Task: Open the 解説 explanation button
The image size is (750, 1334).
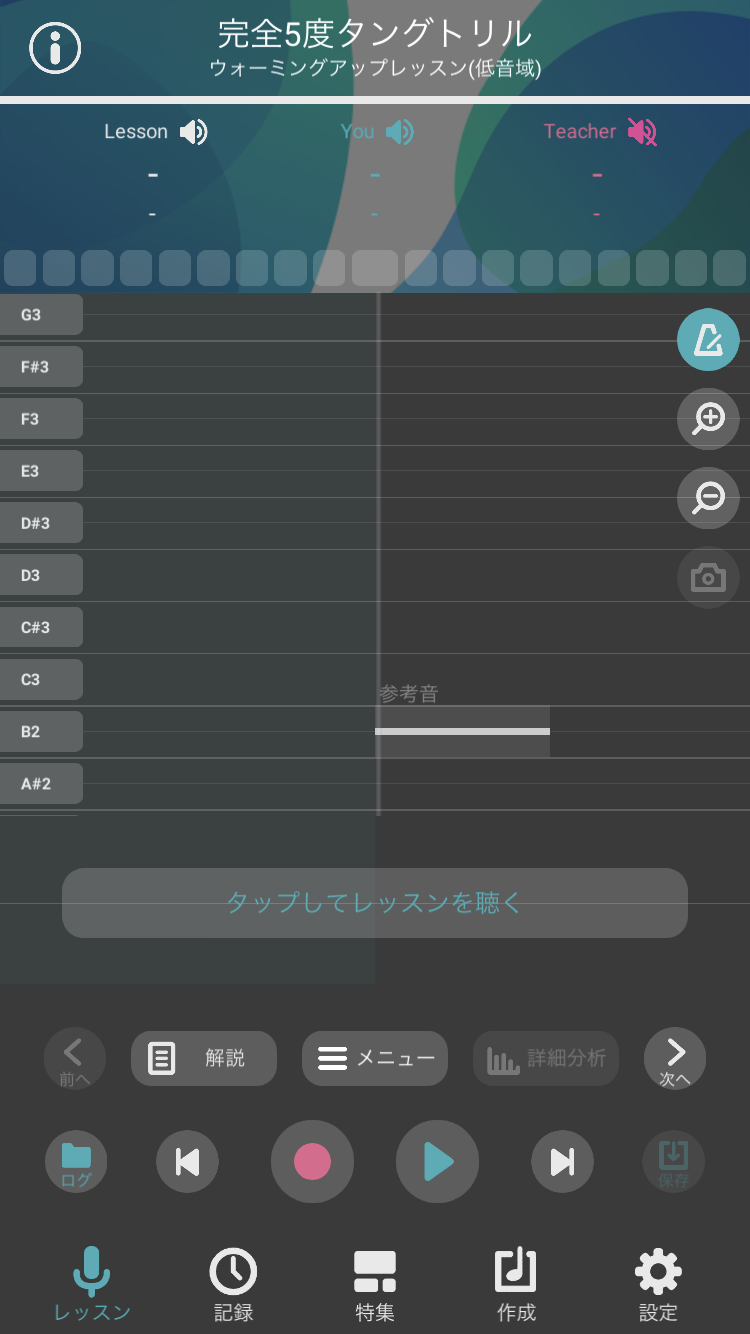Action: [x=204, y=1058]
